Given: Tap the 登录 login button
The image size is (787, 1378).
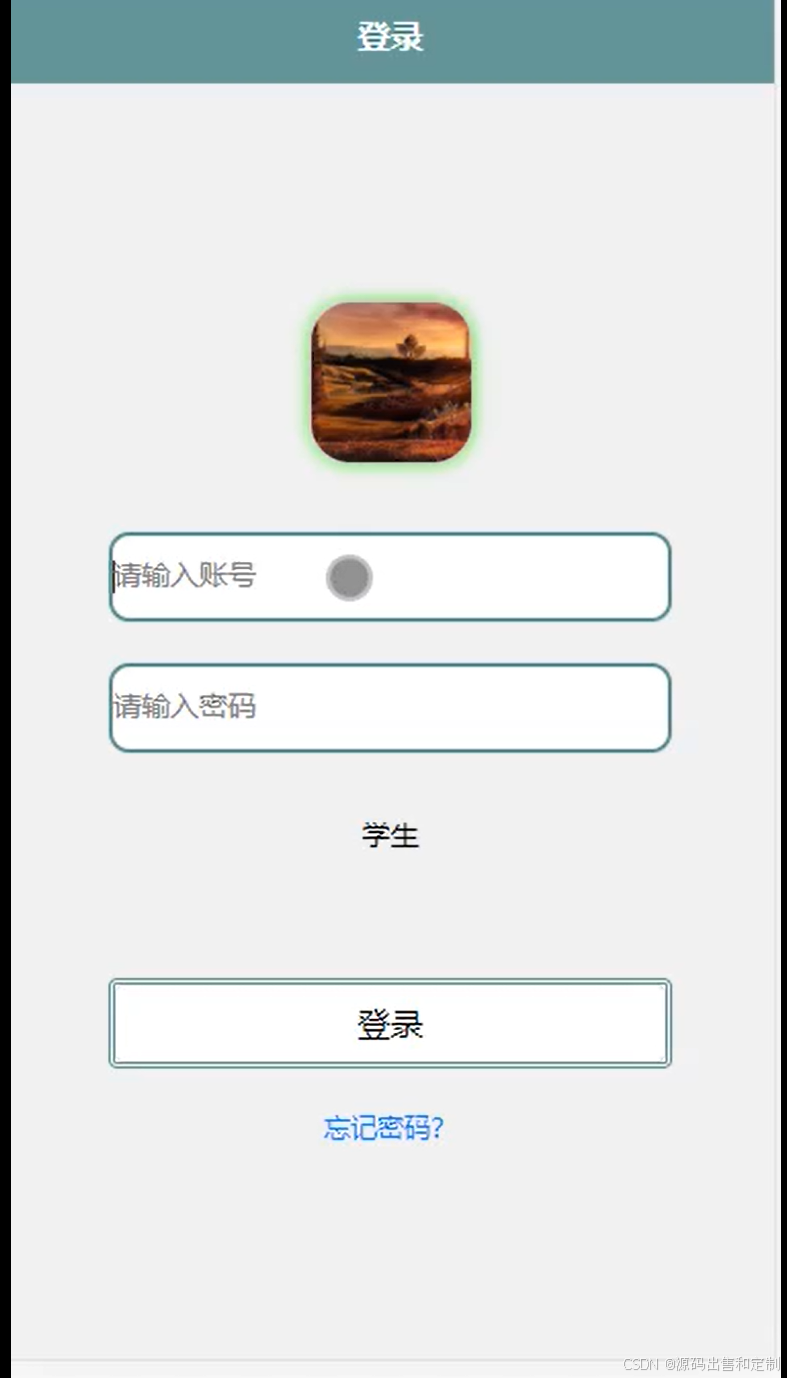Looking at the screenshot, I should 390,1023.
